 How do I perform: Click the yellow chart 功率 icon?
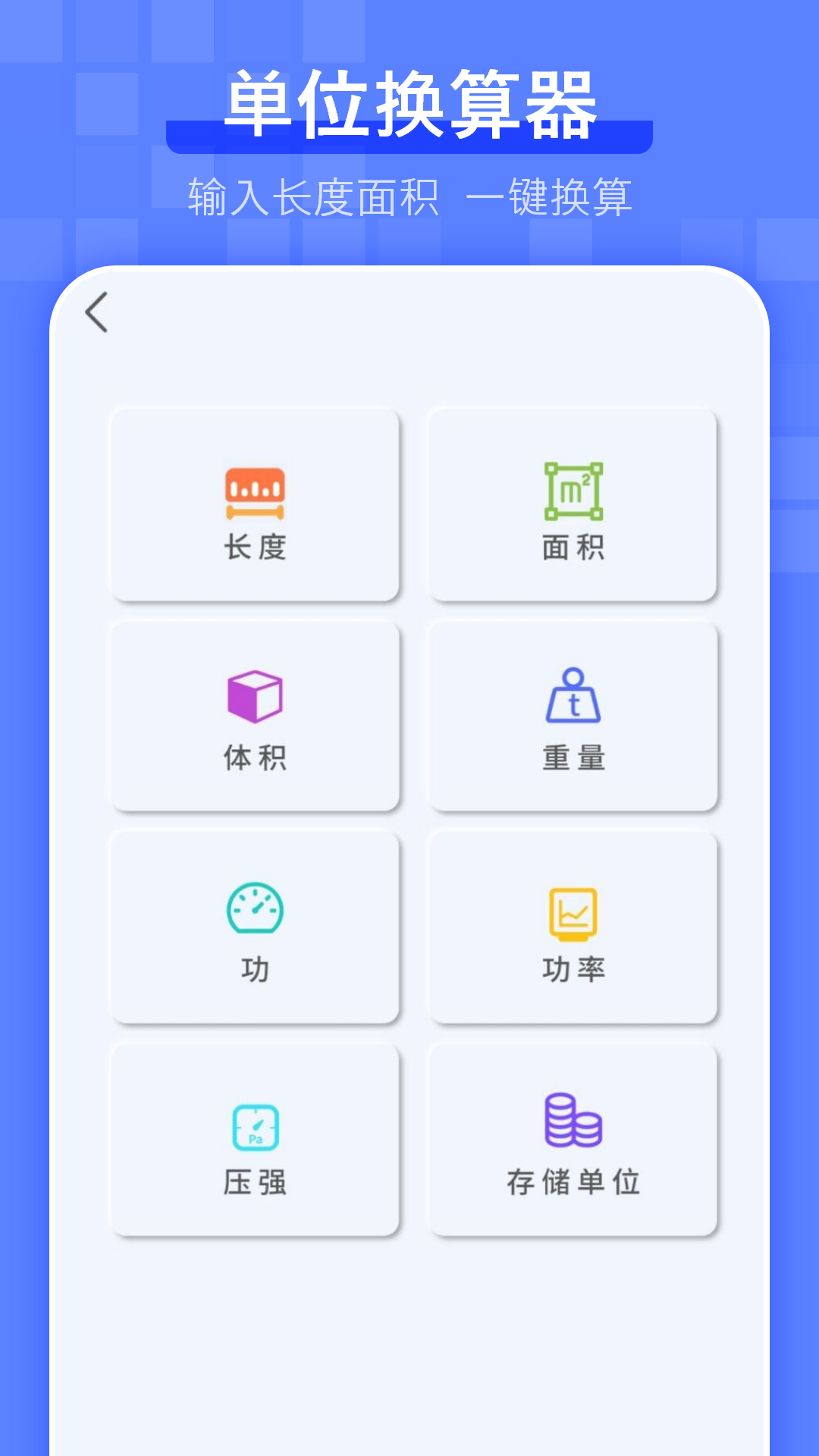pos(573,908)
